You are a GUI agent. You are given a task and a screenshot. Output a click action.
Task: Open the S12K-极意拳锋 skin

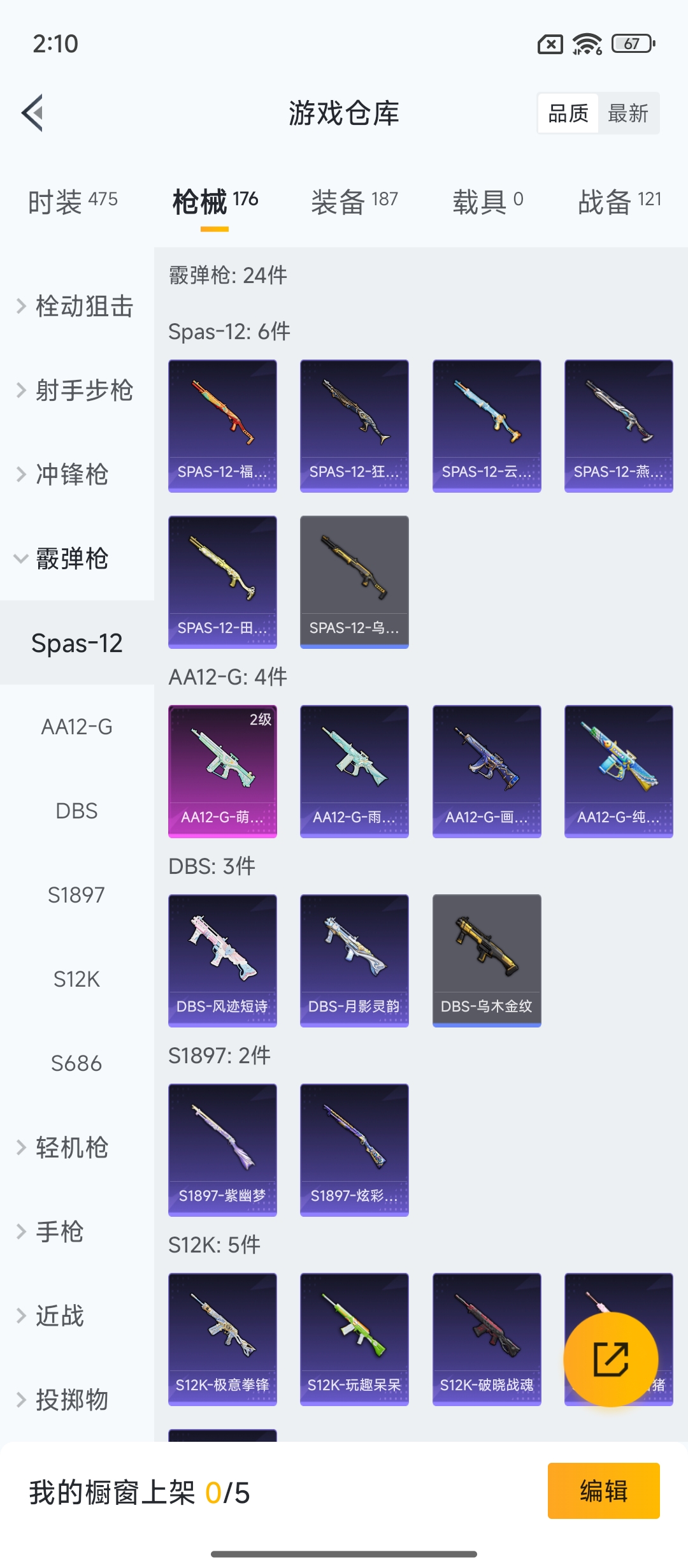click(222, 1339)
